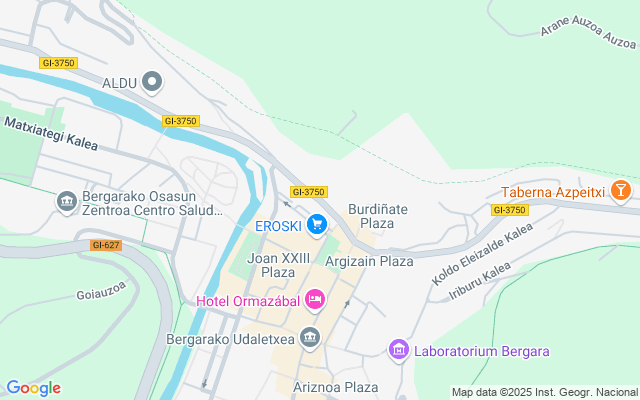
Task: Select the ALDU place marker
Action: [152, 81]
